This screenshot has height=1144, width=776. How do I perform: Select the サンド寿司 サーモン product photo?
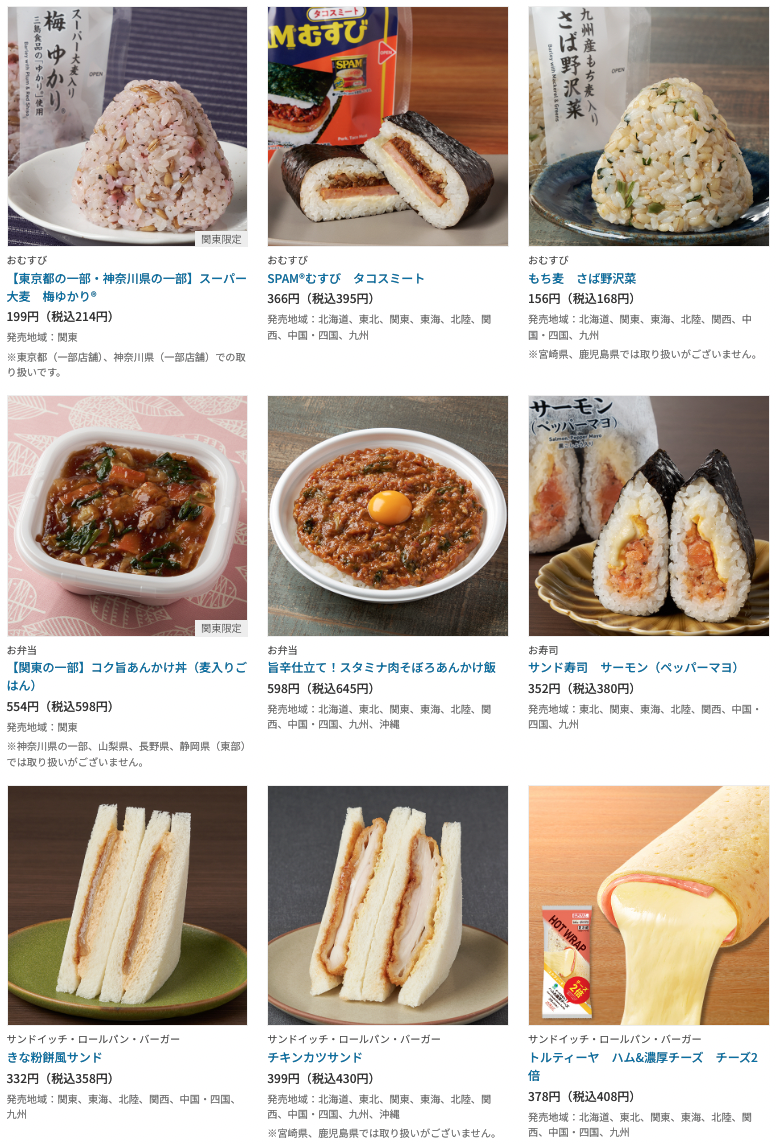[x=648, y=515]
